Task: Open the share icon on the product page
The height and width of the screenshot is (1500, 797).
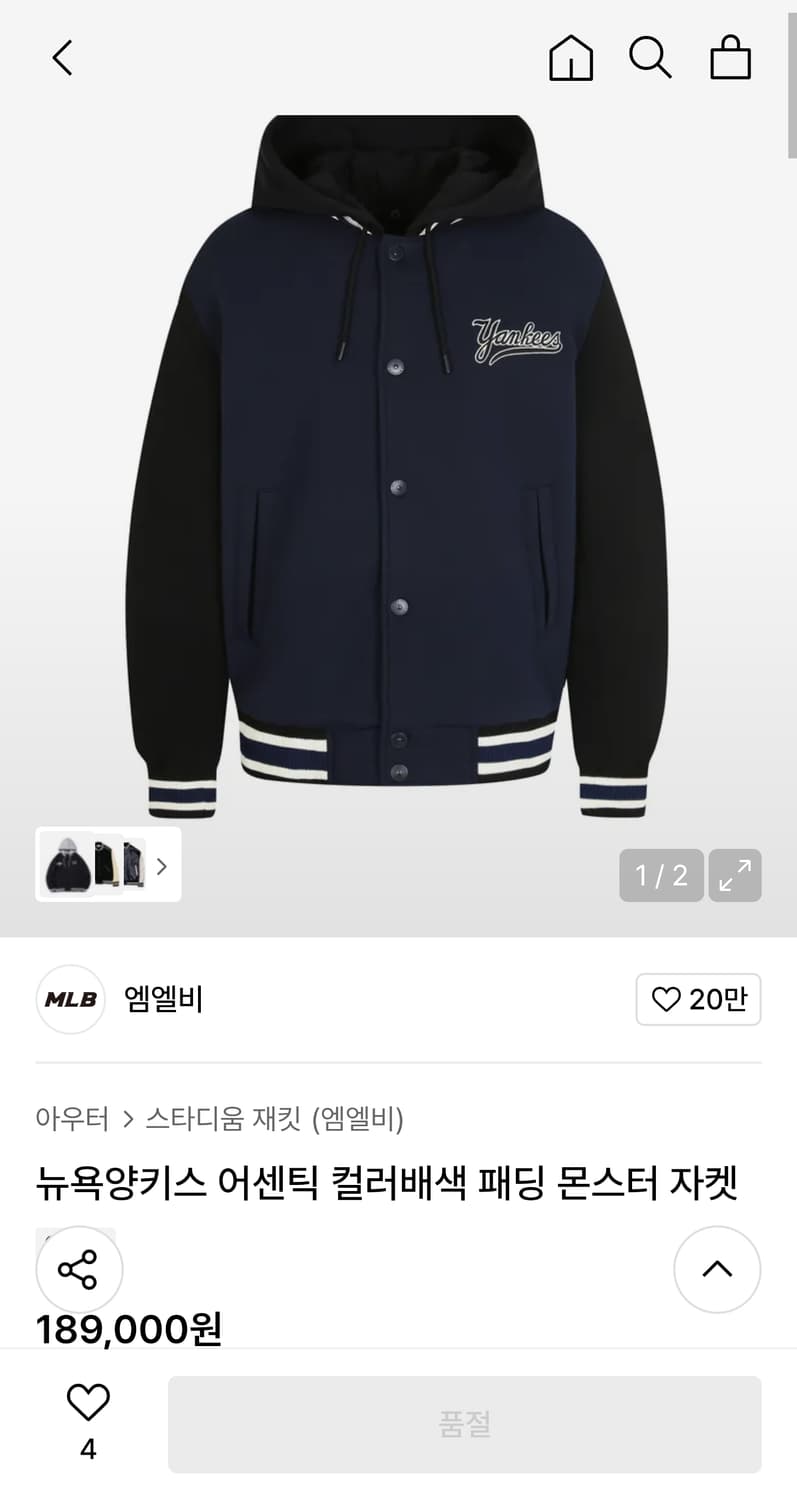Action: point(79,1268)
